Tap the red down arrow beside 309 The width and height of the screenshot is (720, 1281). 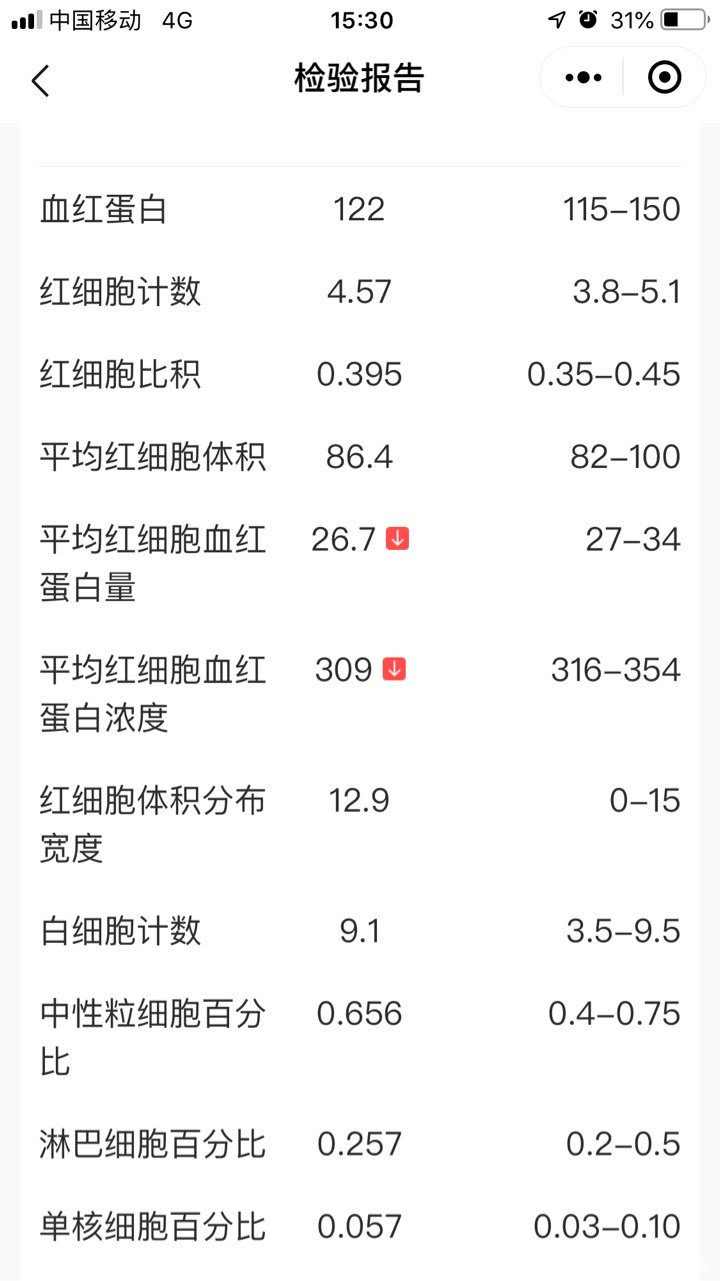click(x=395, y=669)
